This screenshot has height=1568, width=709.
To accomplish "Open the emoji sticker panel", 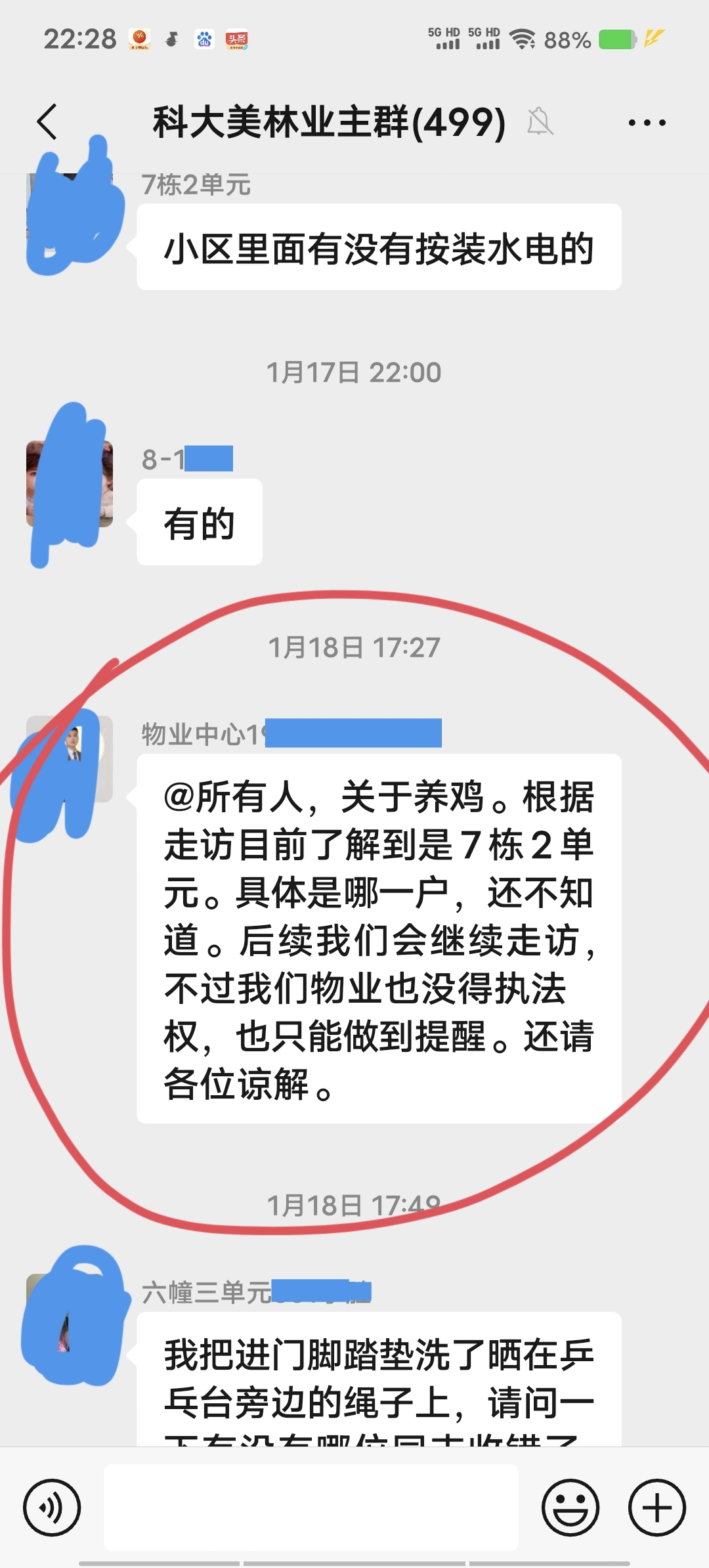I will (x=570, y=1508).
